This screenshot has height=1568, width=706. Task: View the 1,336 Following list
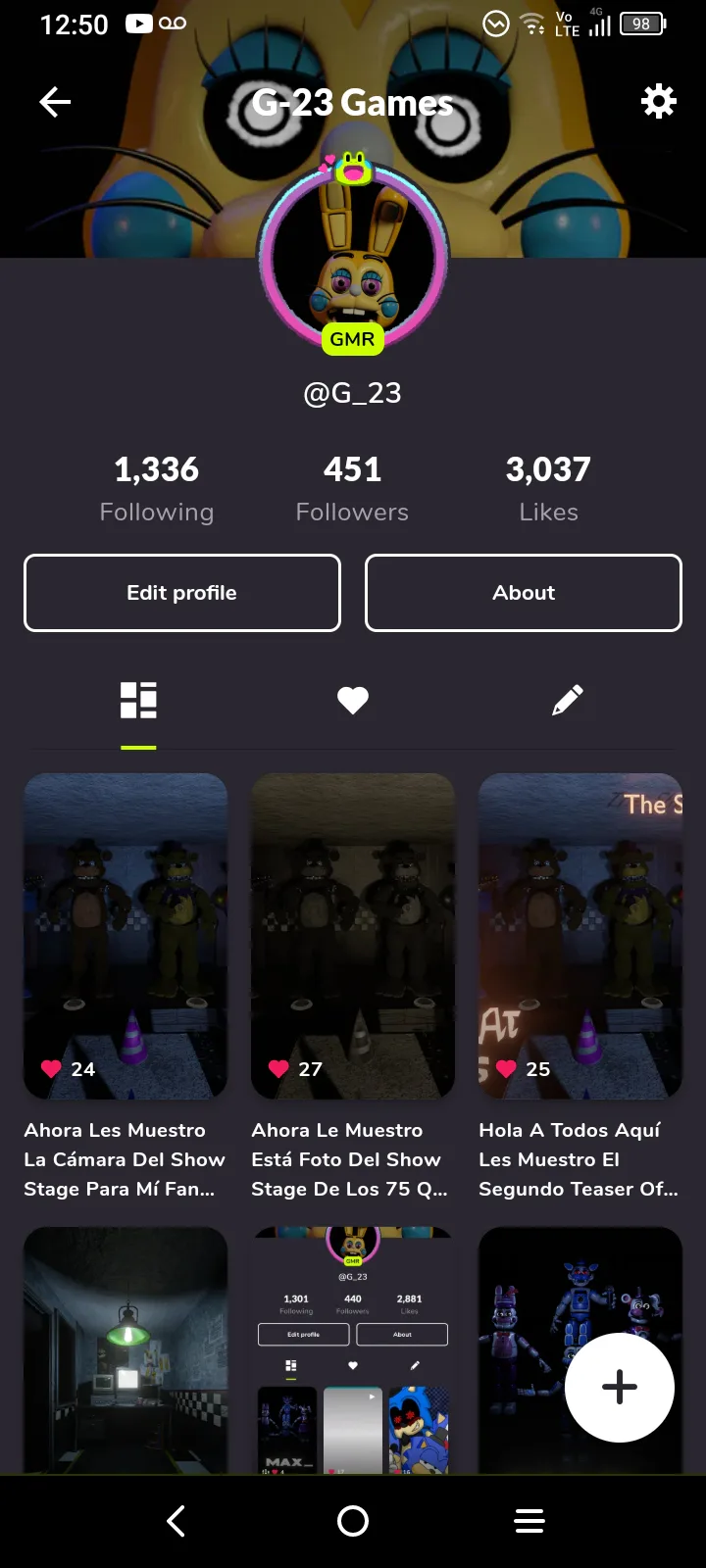pyautogui.click(x=157, y=489)
